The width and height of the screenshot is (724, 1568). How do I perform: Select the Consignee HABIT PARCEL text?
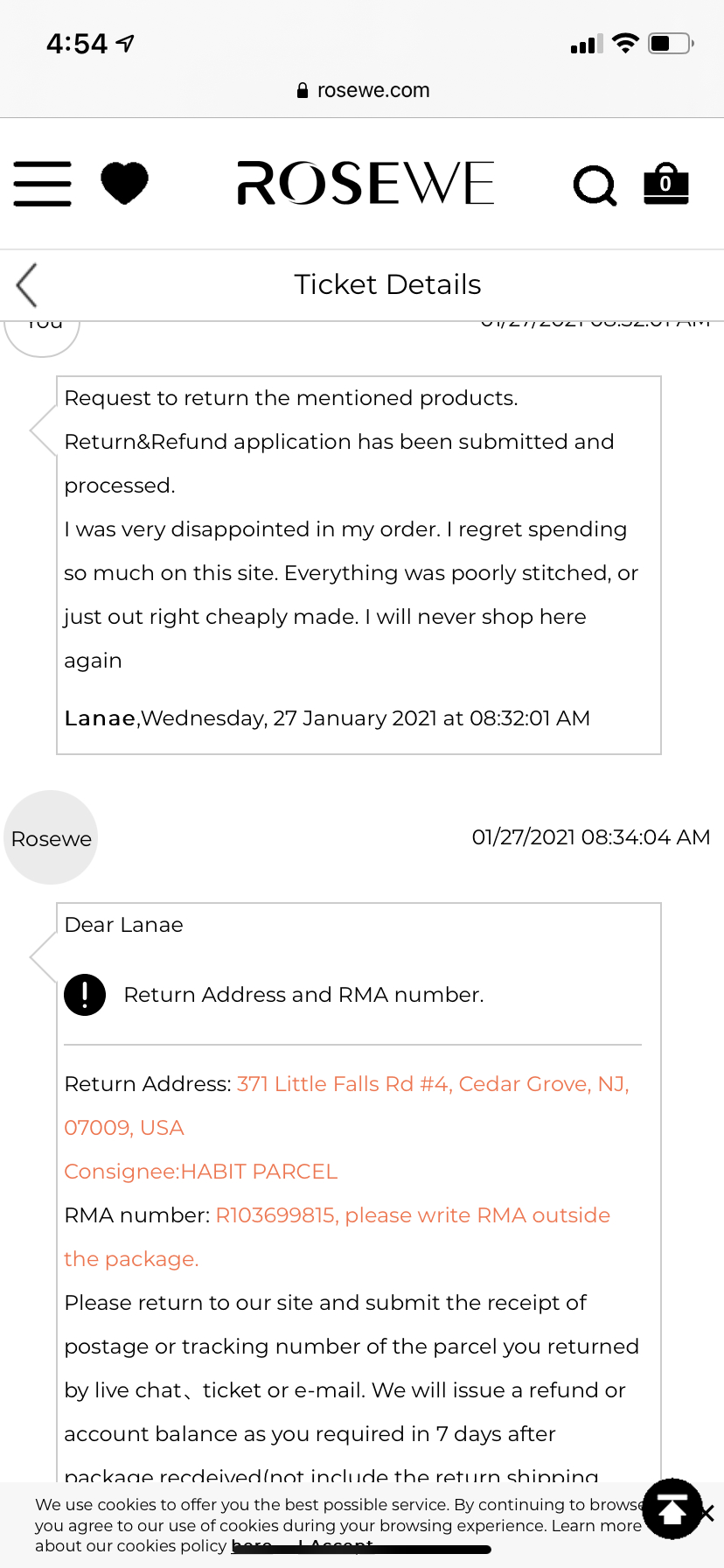(200, 1171)
